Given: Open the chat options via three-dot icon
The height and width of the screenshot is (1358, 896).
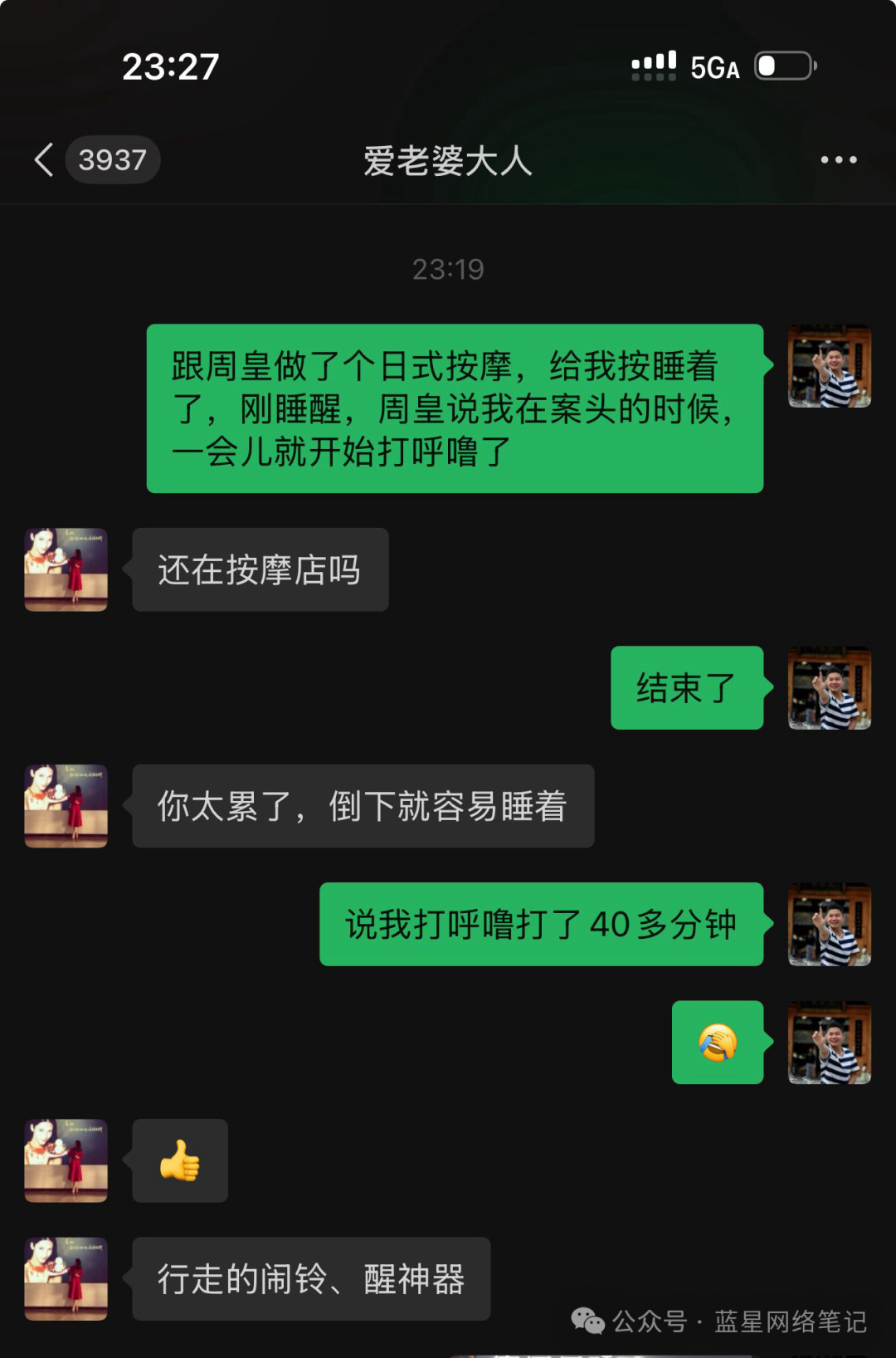Looking at the screenshot, I should point(838,159).
